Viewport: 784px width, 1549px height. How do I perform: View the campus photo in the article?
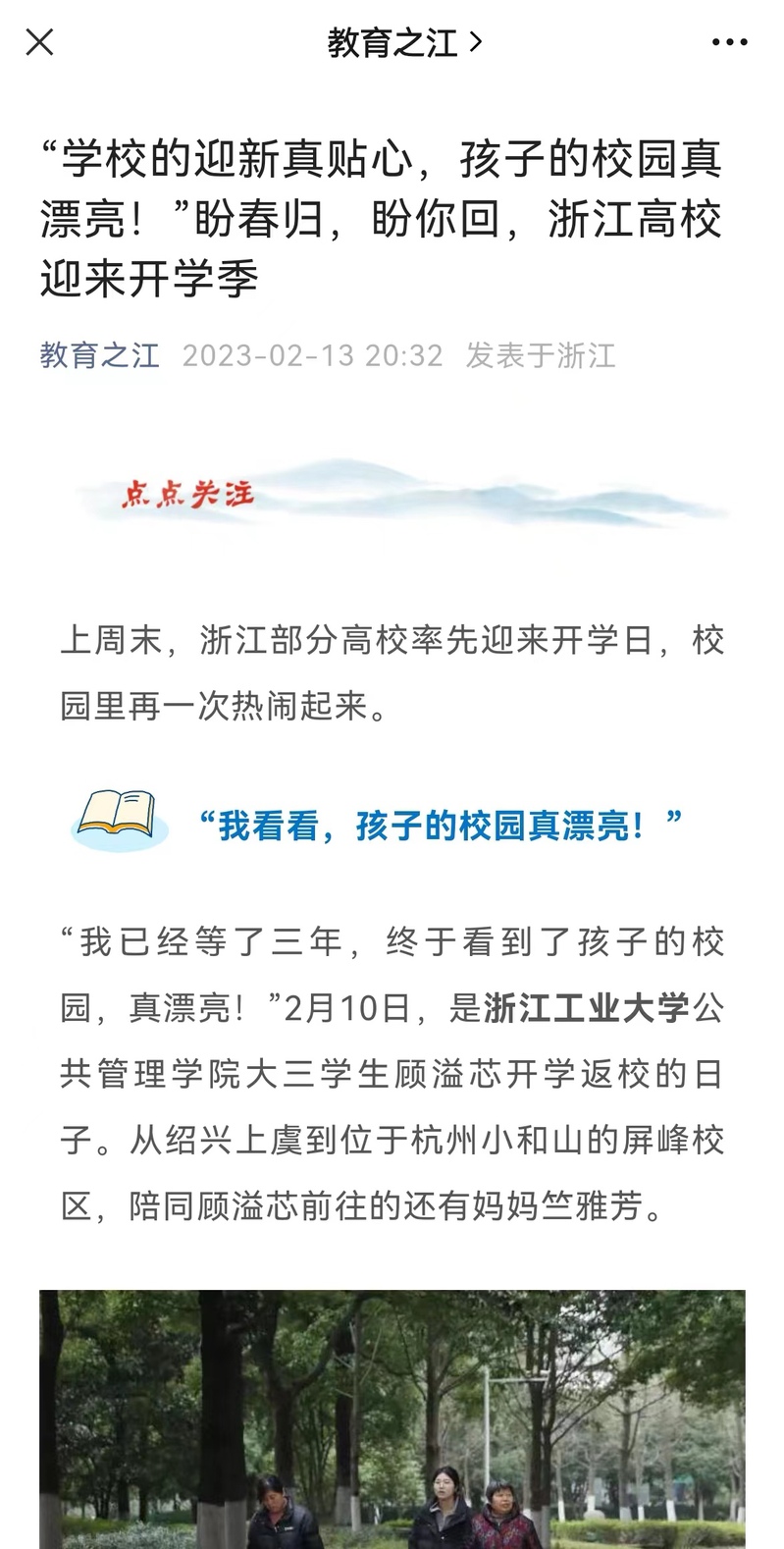[392, 1418]
